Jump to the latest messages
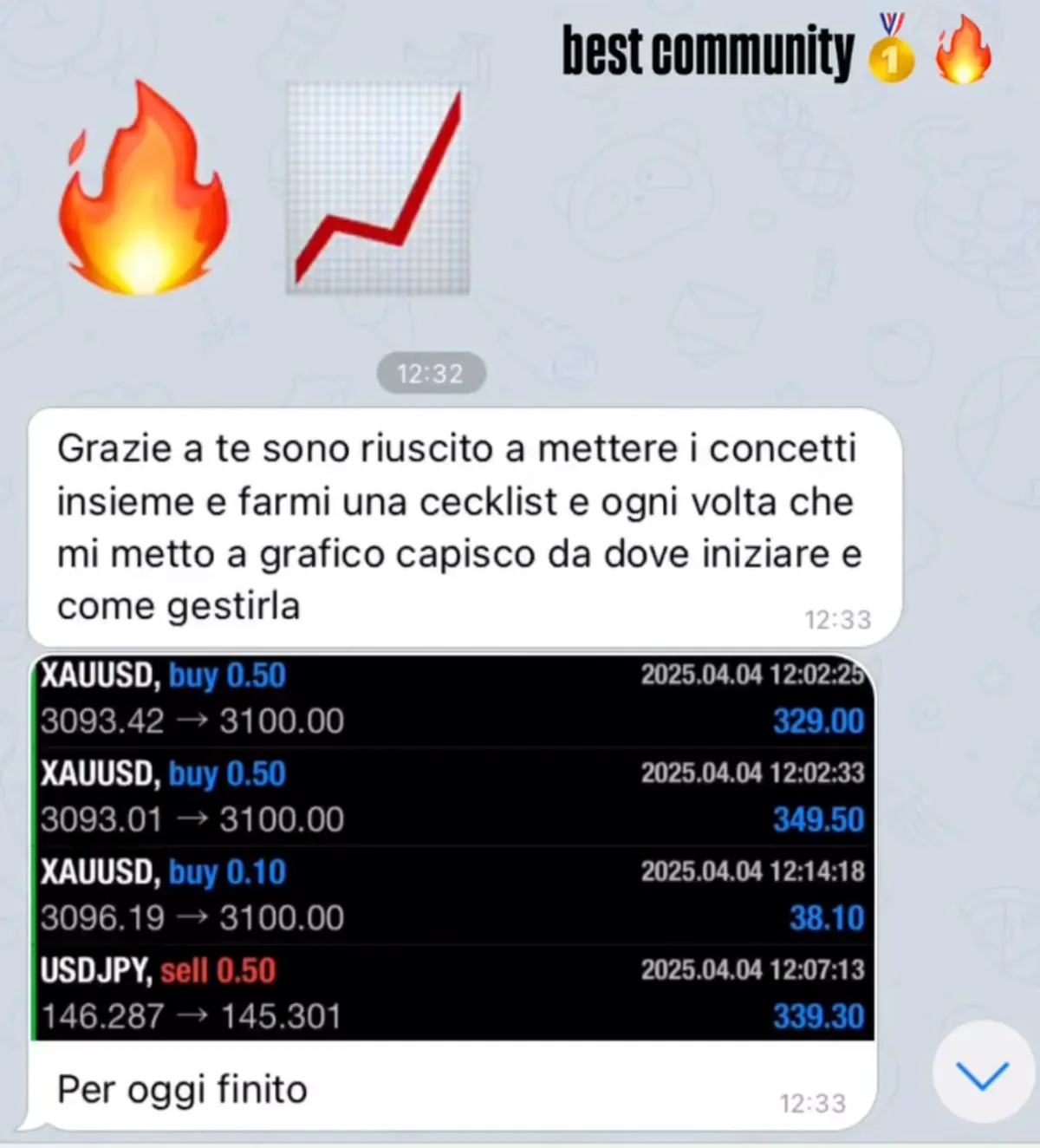Screen dimensions: 1040x1148 pyautogui.click(x=982, y=1074)
